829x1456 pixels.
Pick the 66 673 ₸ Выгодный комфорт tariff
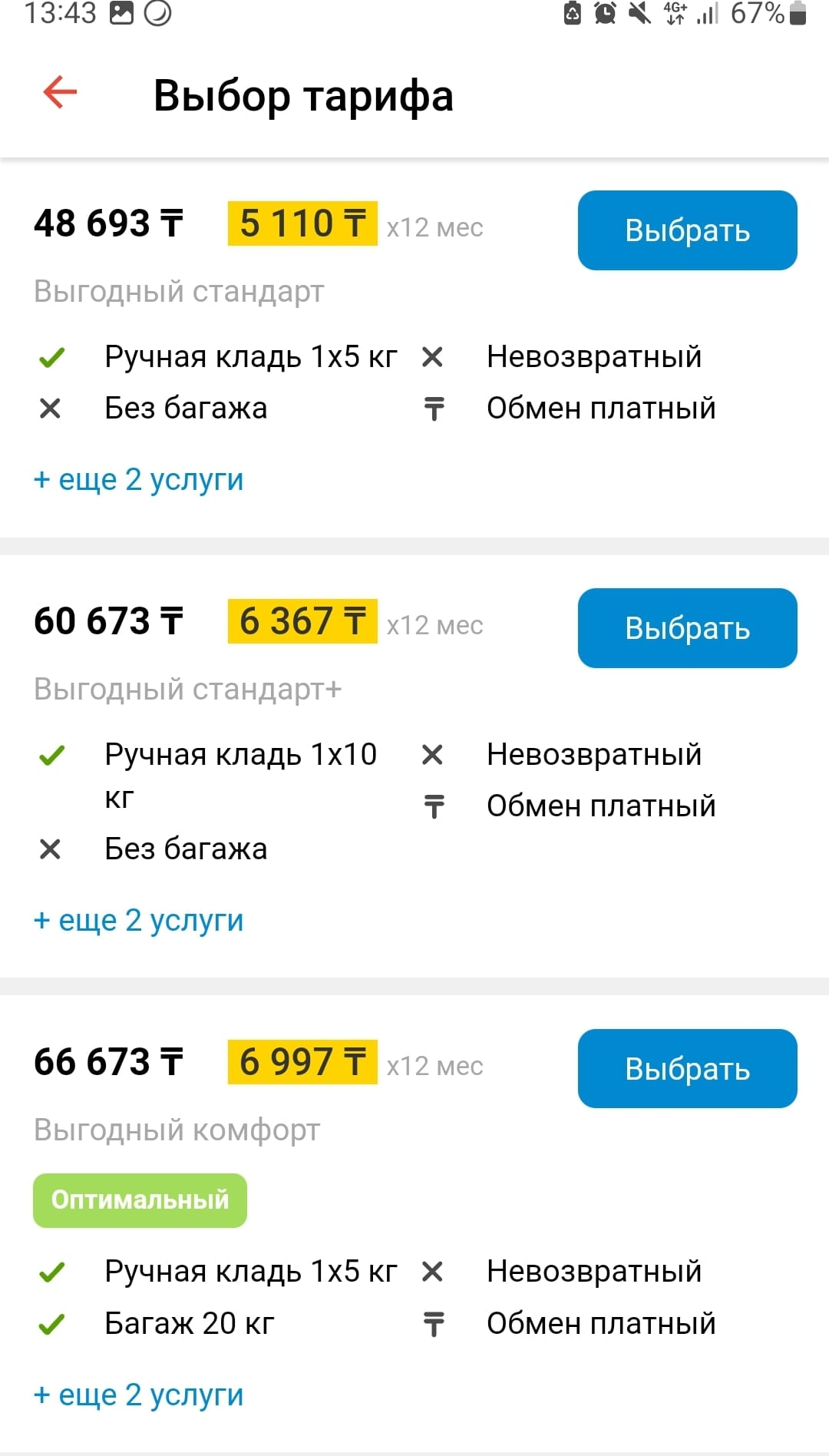(687, 1068)
